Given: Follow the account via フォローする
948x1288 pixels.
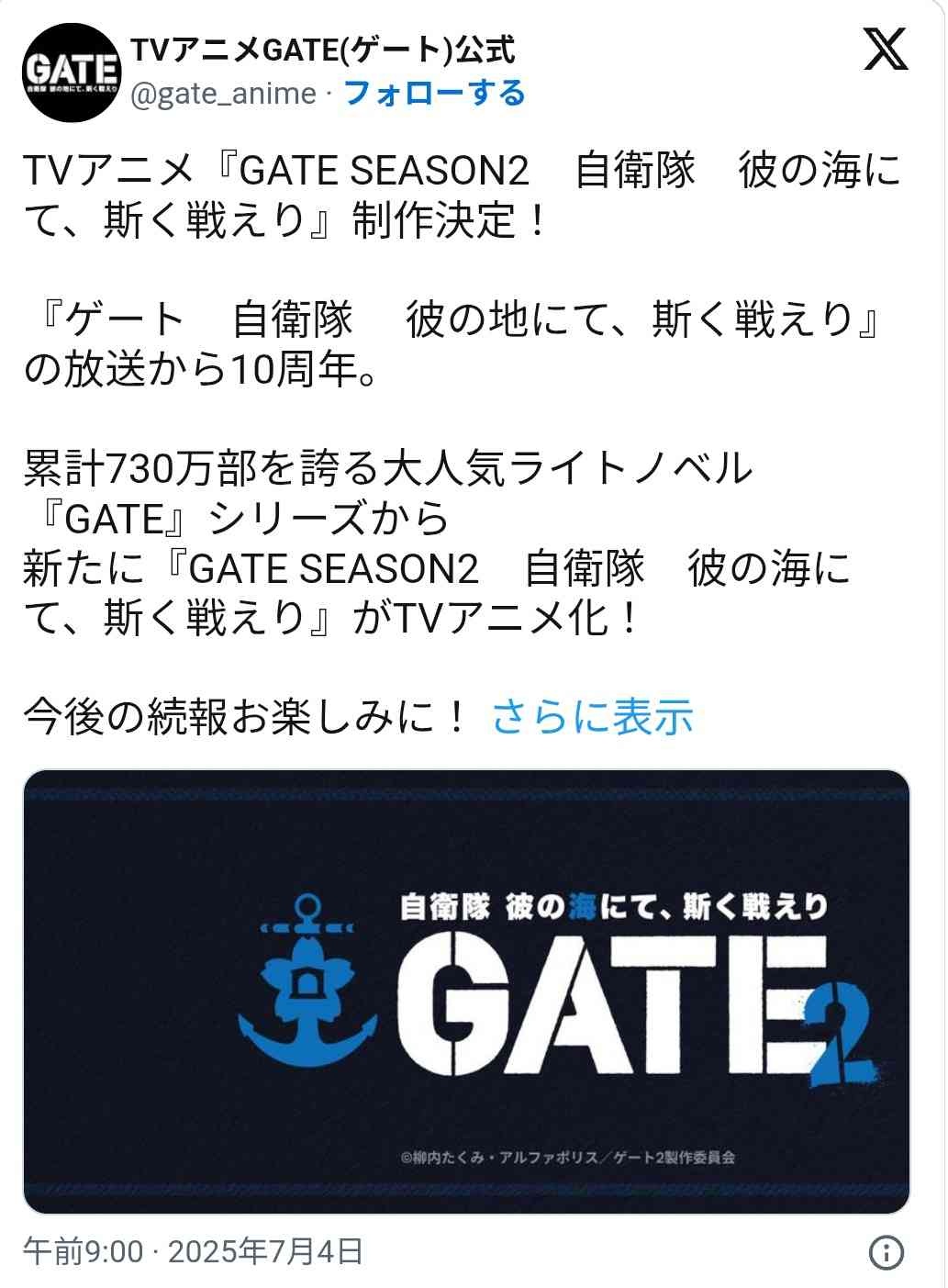Looking at the screenshot, I should pos(434,94).
